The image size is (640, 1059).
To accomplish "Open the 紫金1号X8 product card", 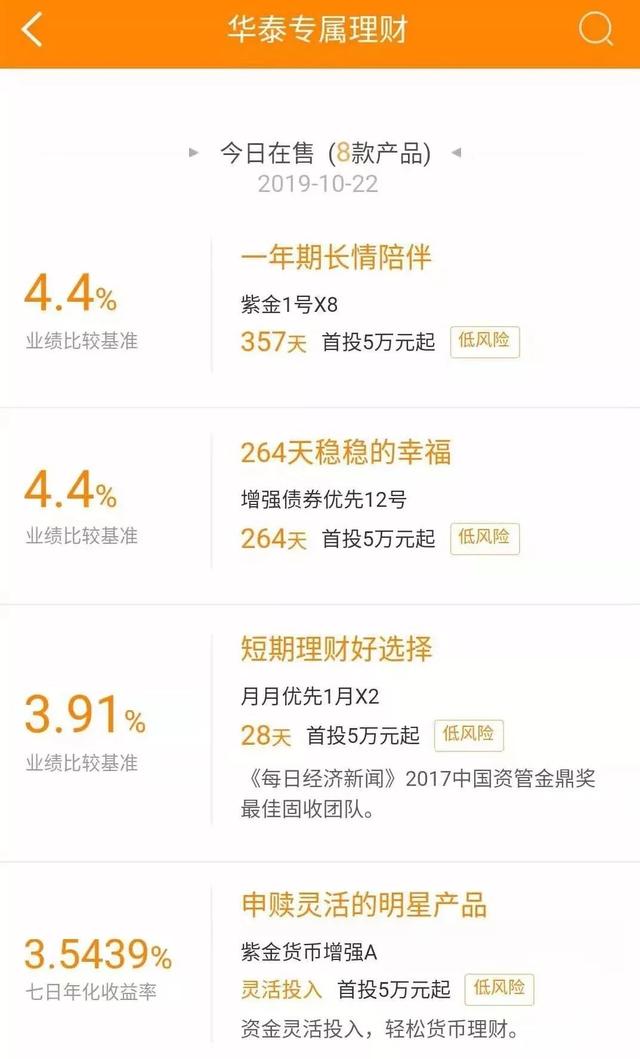I will pos(320,307).
